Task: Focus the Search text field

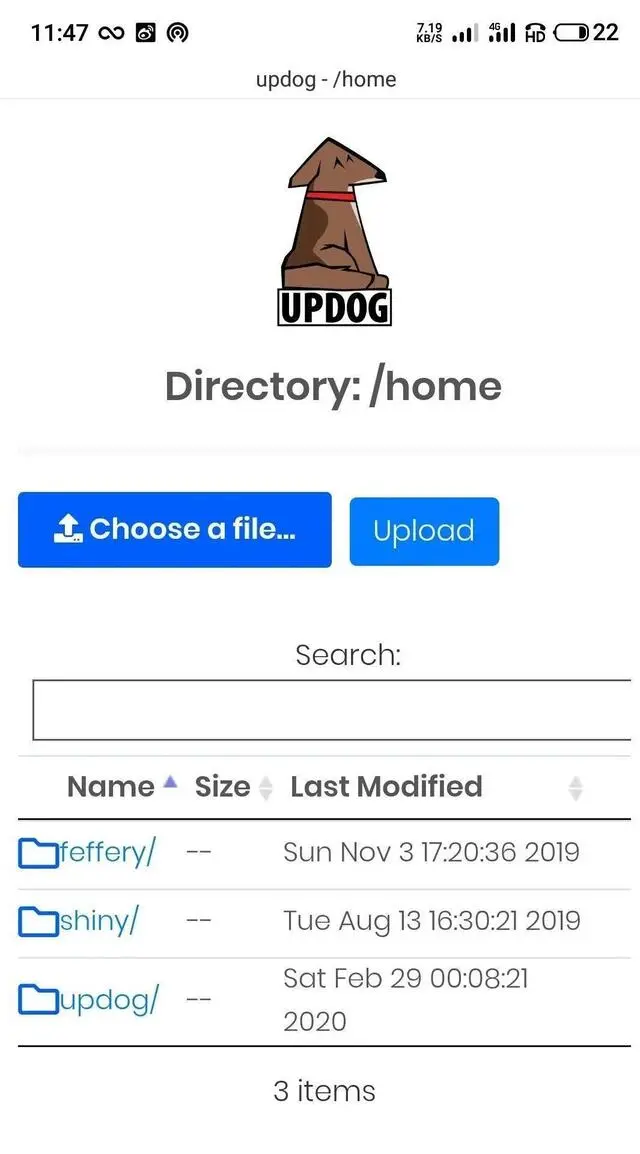Action: pos(332,710)
